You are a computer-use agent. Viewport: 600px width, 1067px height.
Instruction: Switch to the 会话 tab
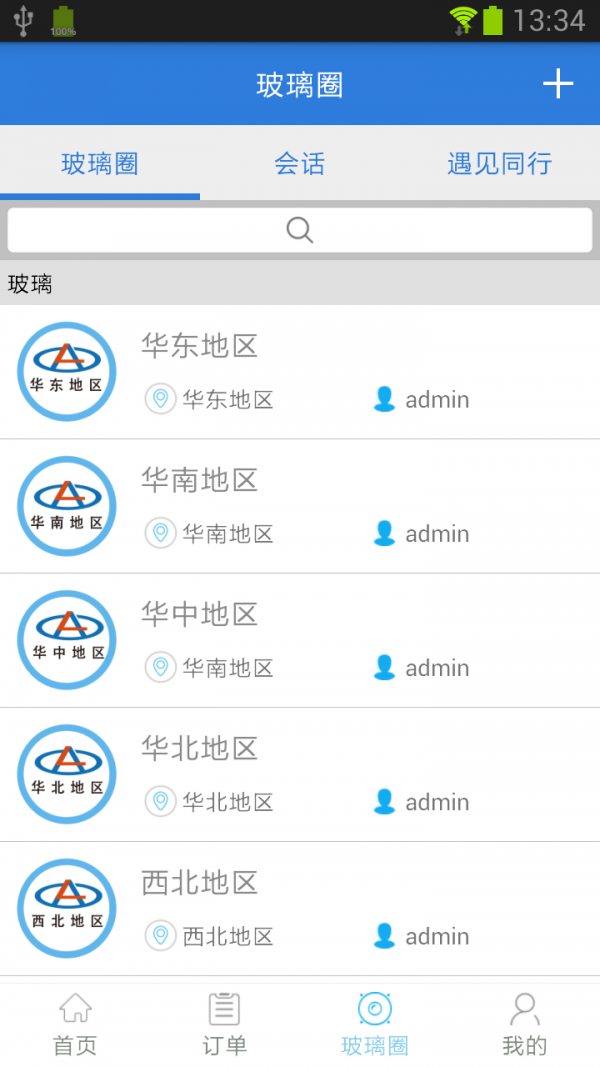click(x=300, y=163)
